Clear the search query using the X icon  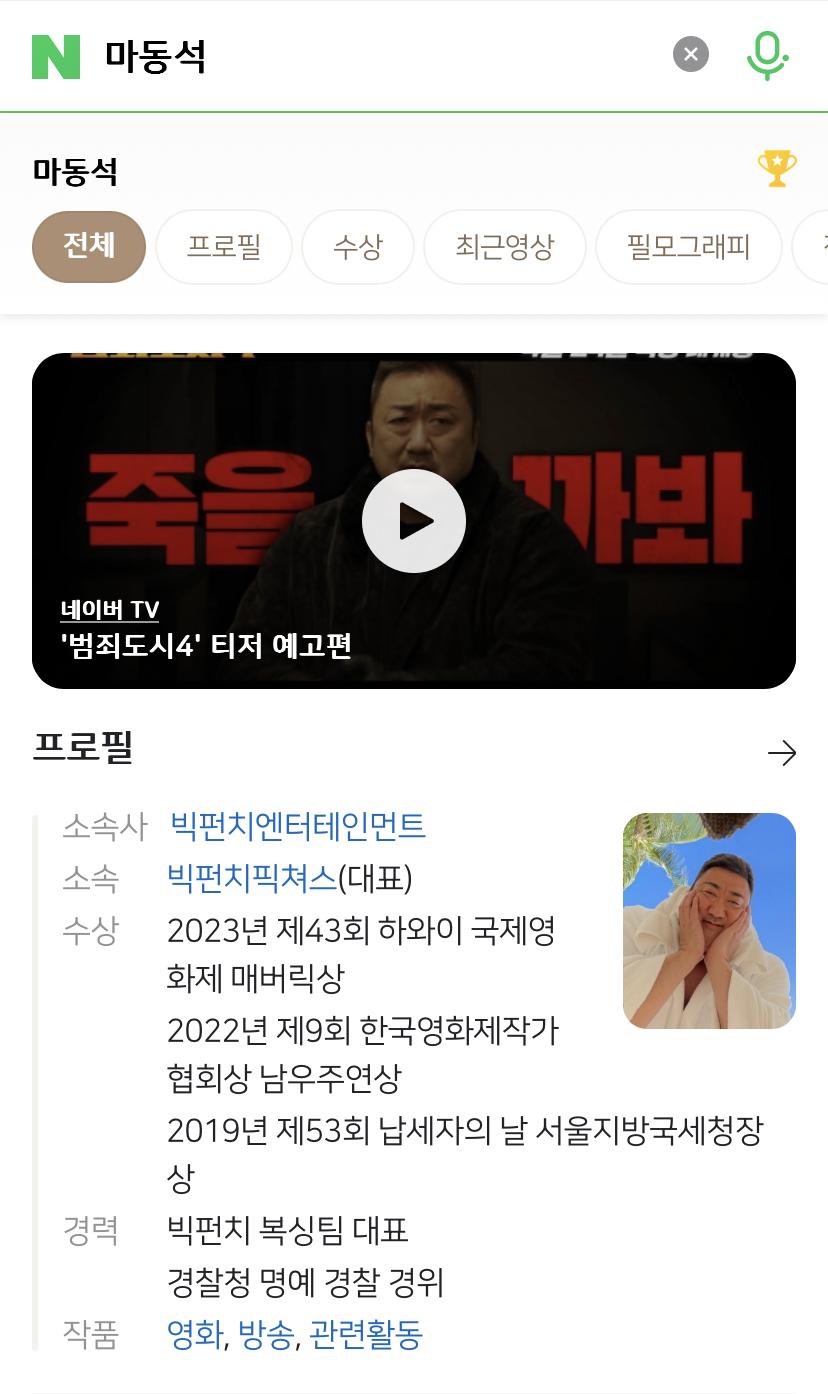(689, 54)
